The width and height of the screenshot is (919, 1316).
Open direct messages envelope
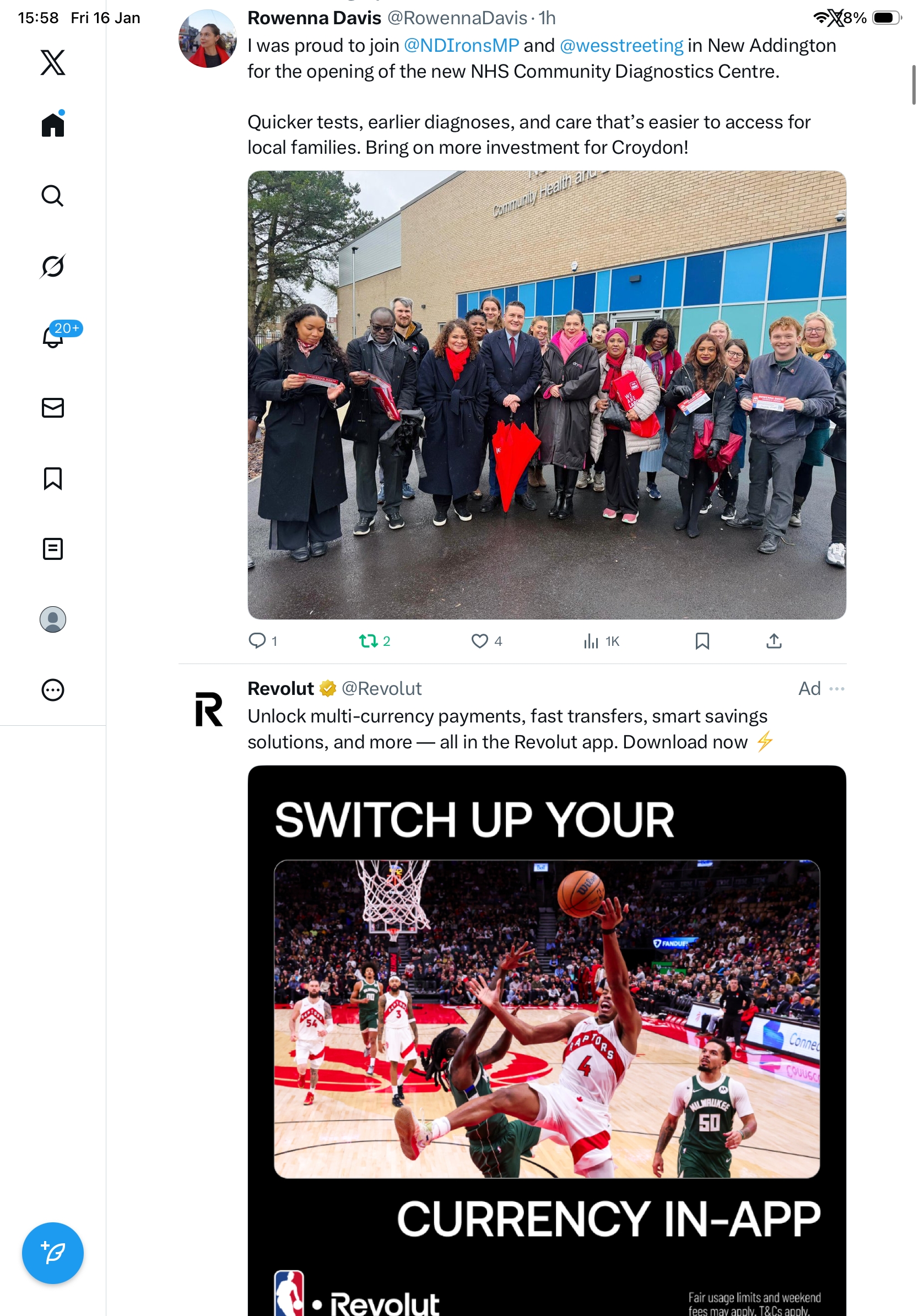click(x=53, y=407)
